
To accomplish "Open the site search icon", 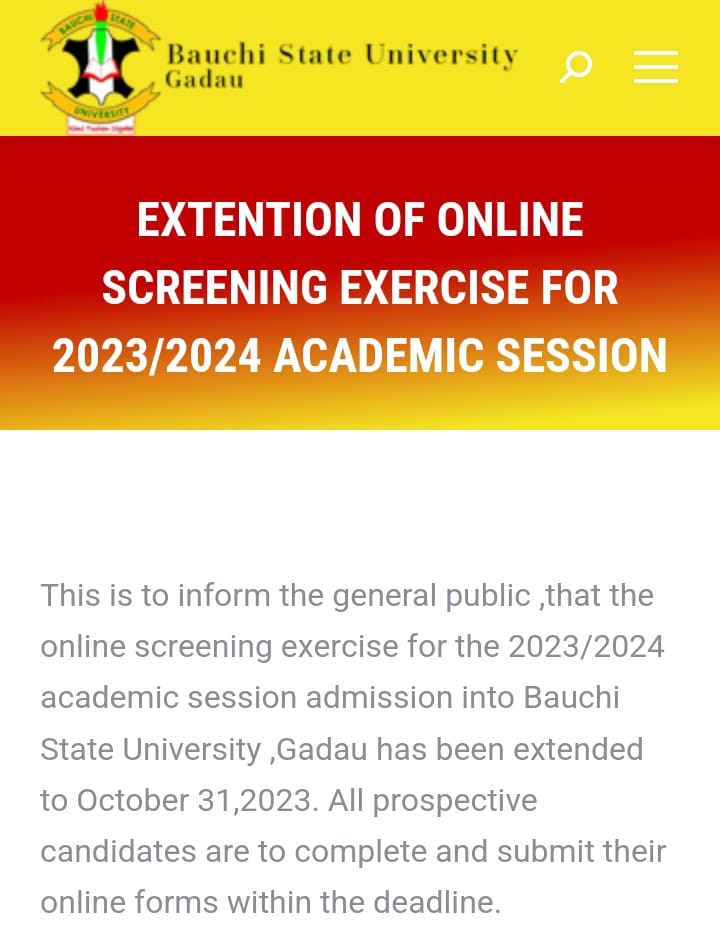I will coord(575,67).
